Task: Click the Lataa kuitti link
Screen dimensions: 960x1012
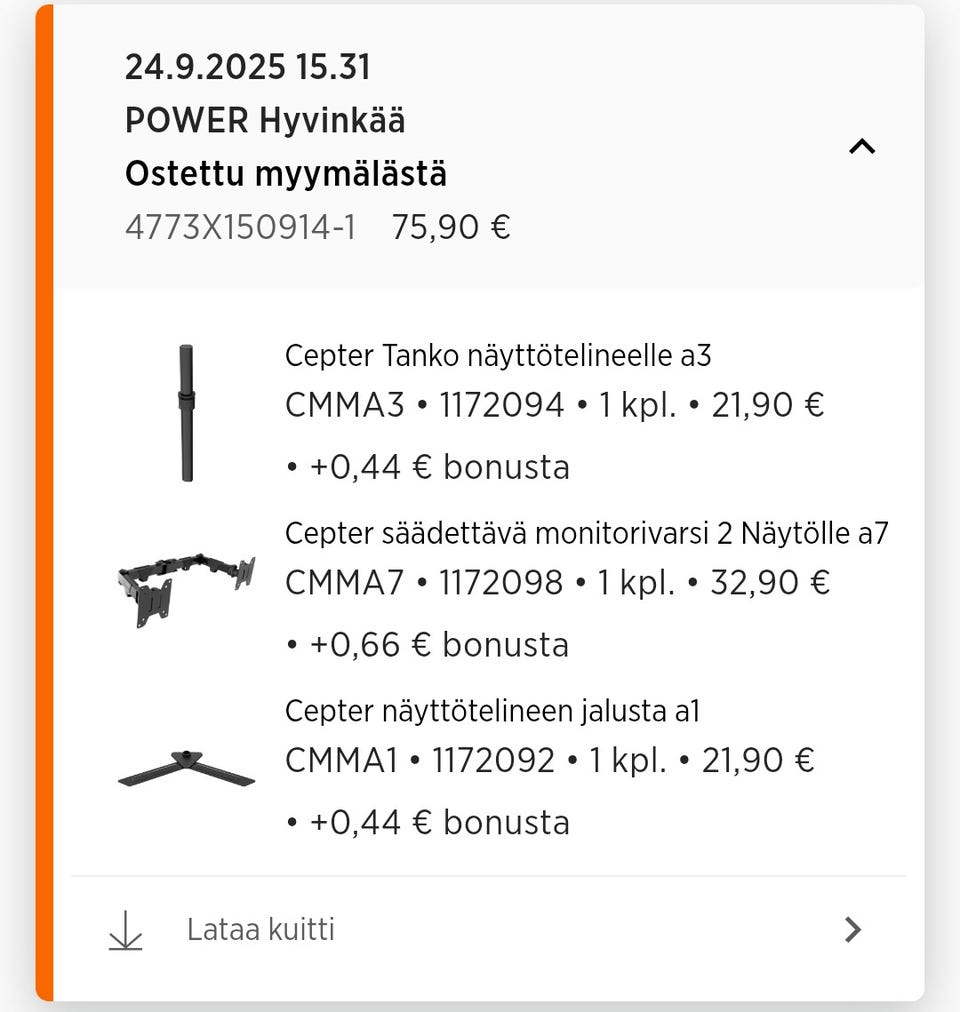Action: 260,929
